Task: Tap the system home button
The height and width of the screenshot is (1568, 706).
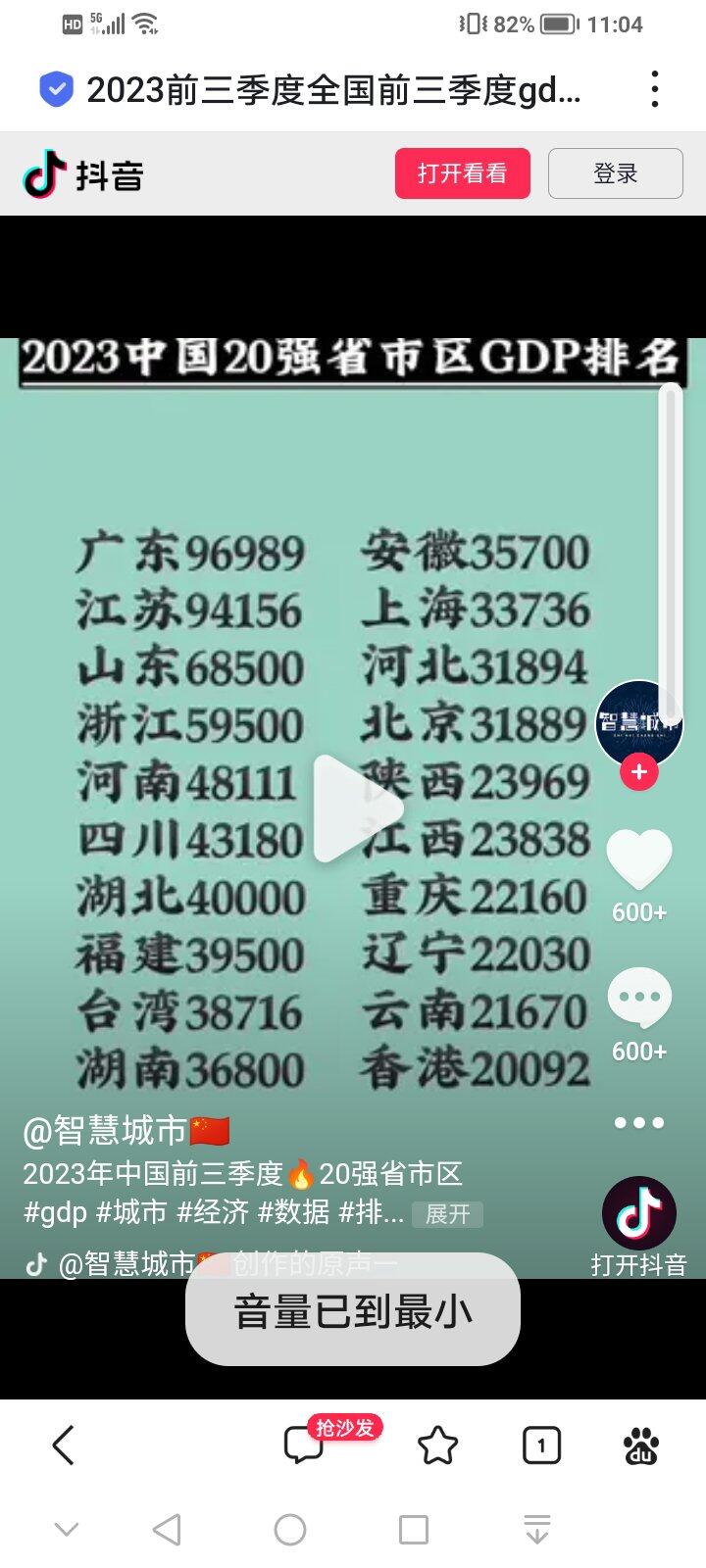Action: [x=290, y=1529]
